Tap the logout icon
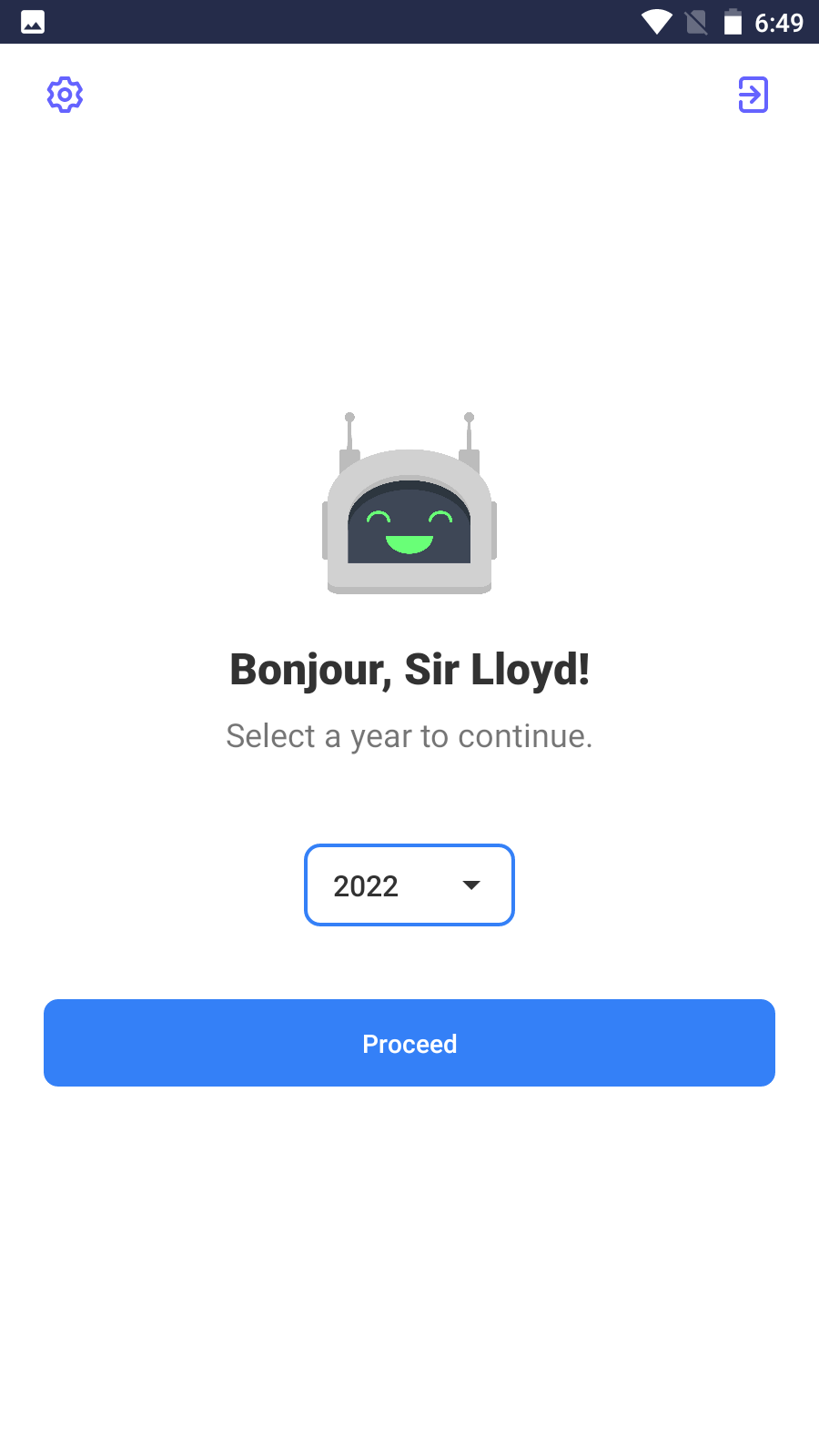This screenshot has width=819, height=1456. 753,95
